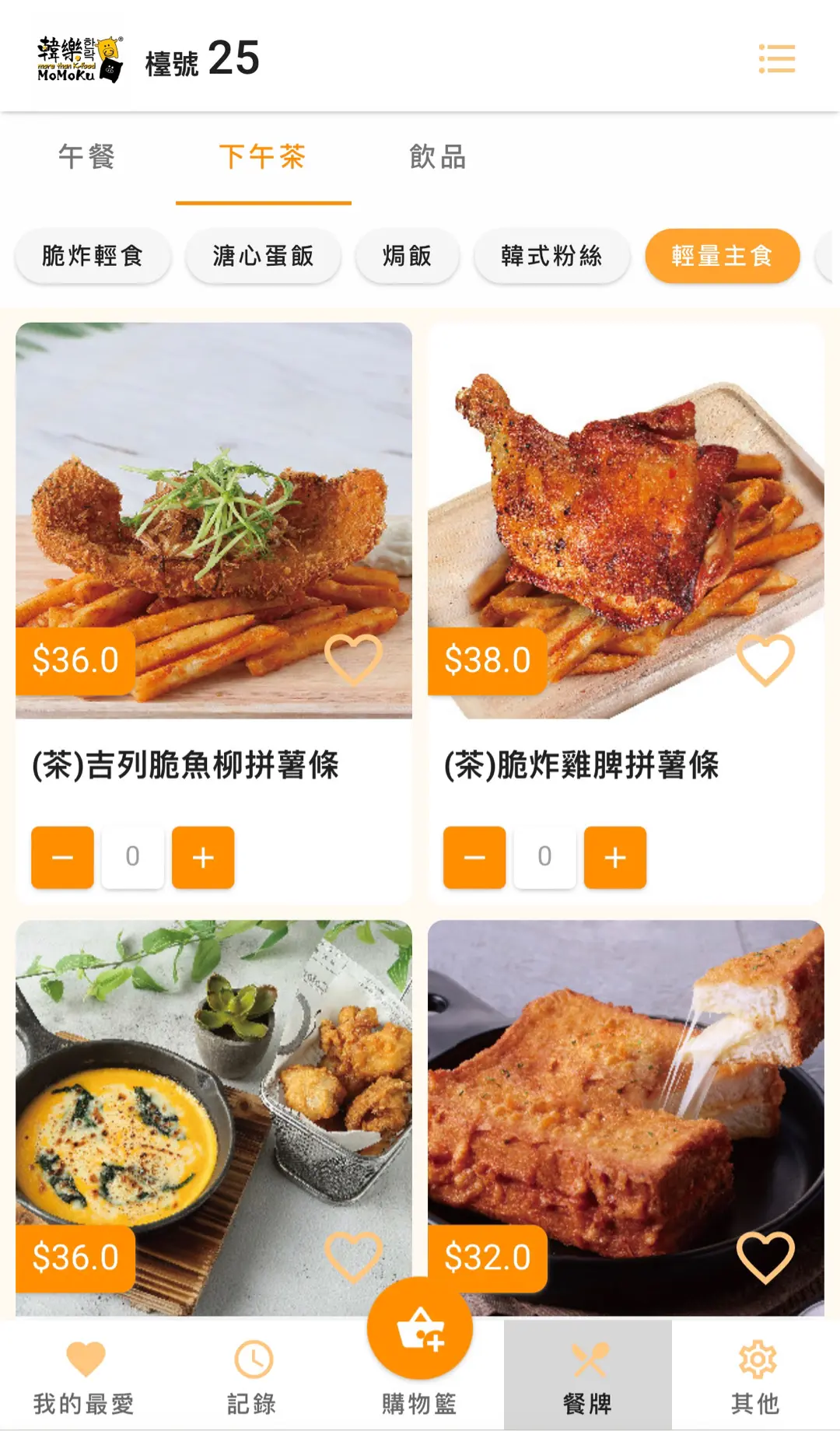Select the 下午茶 tab
The image size is (840, 1431).
point(263,157)
